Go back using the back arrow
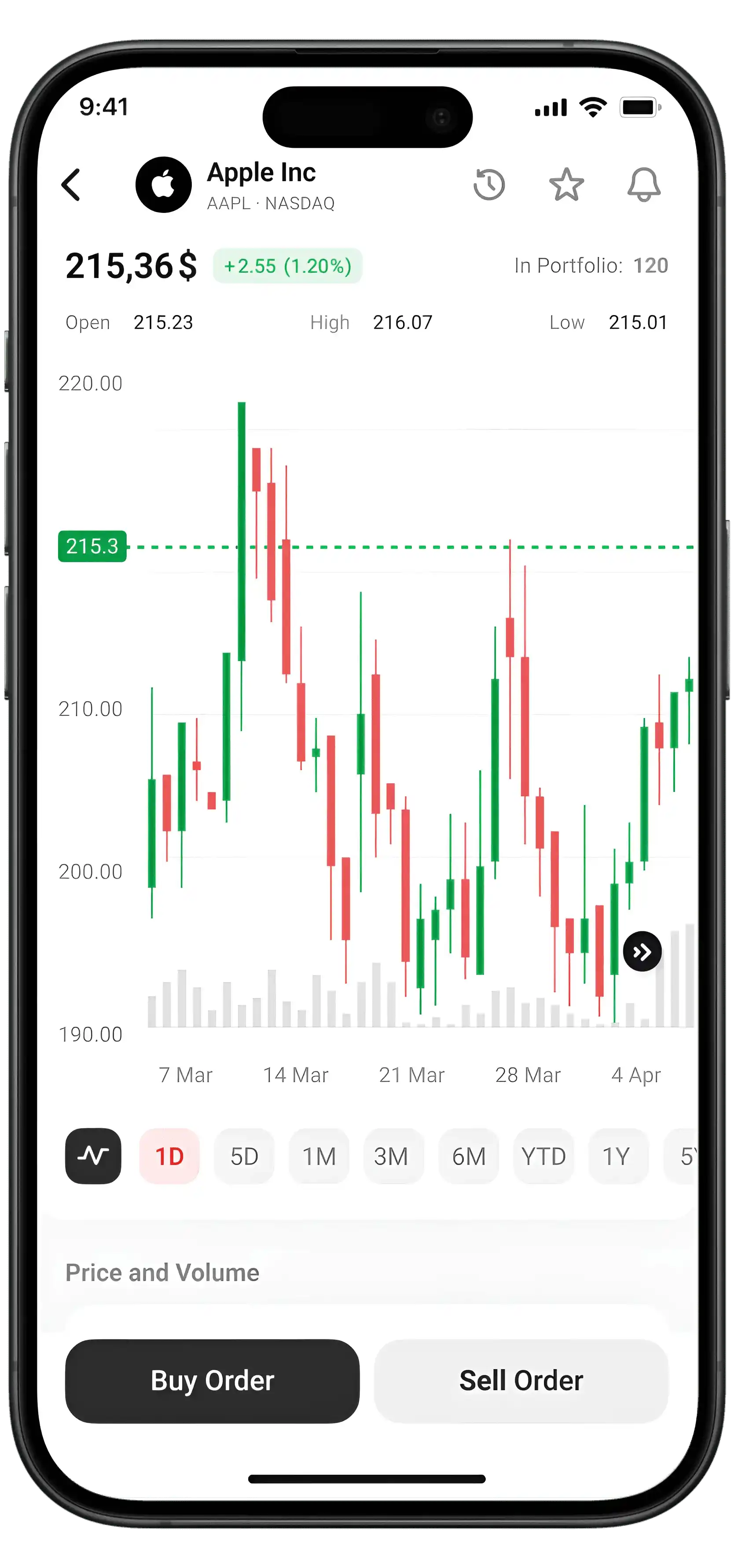Image resolution: width=734 pixels, height=1568 pixels. (71, 184)
